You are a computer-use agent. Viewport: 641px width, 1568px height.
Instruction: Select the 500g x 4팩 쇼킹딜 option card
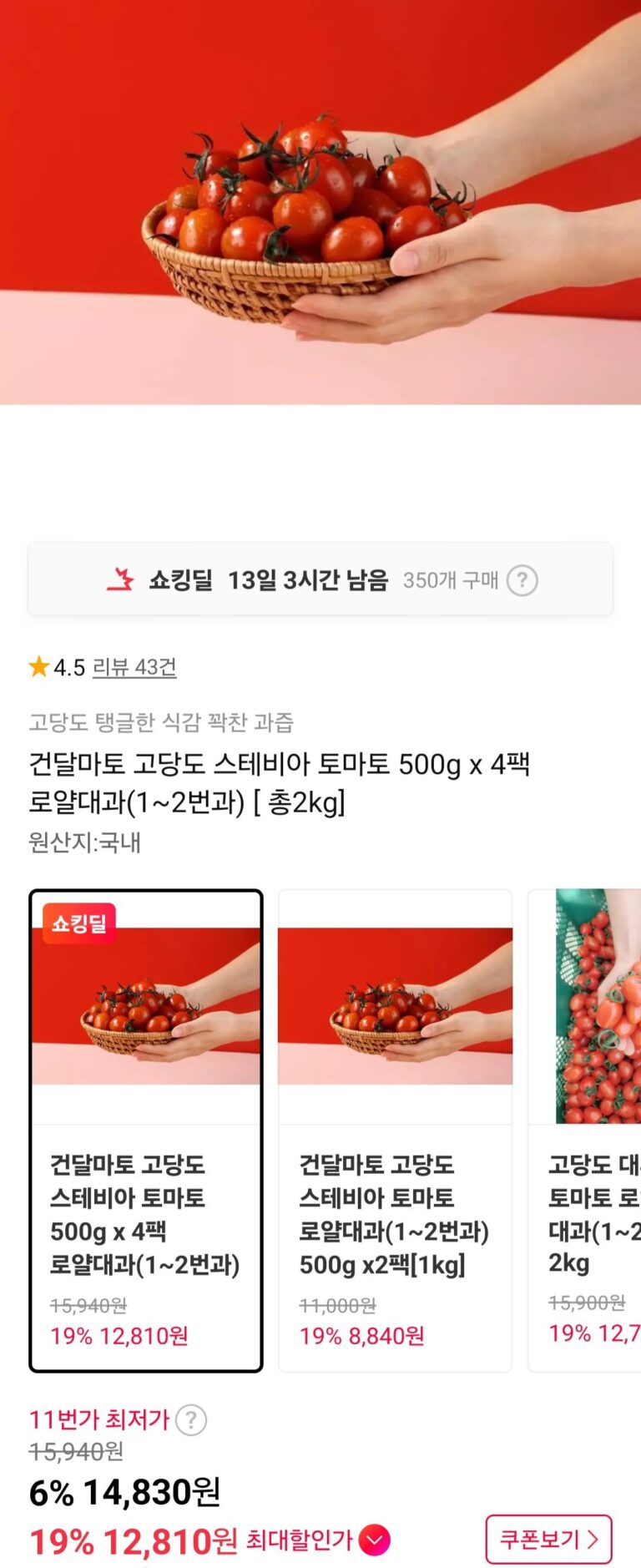click(146, 1130)
